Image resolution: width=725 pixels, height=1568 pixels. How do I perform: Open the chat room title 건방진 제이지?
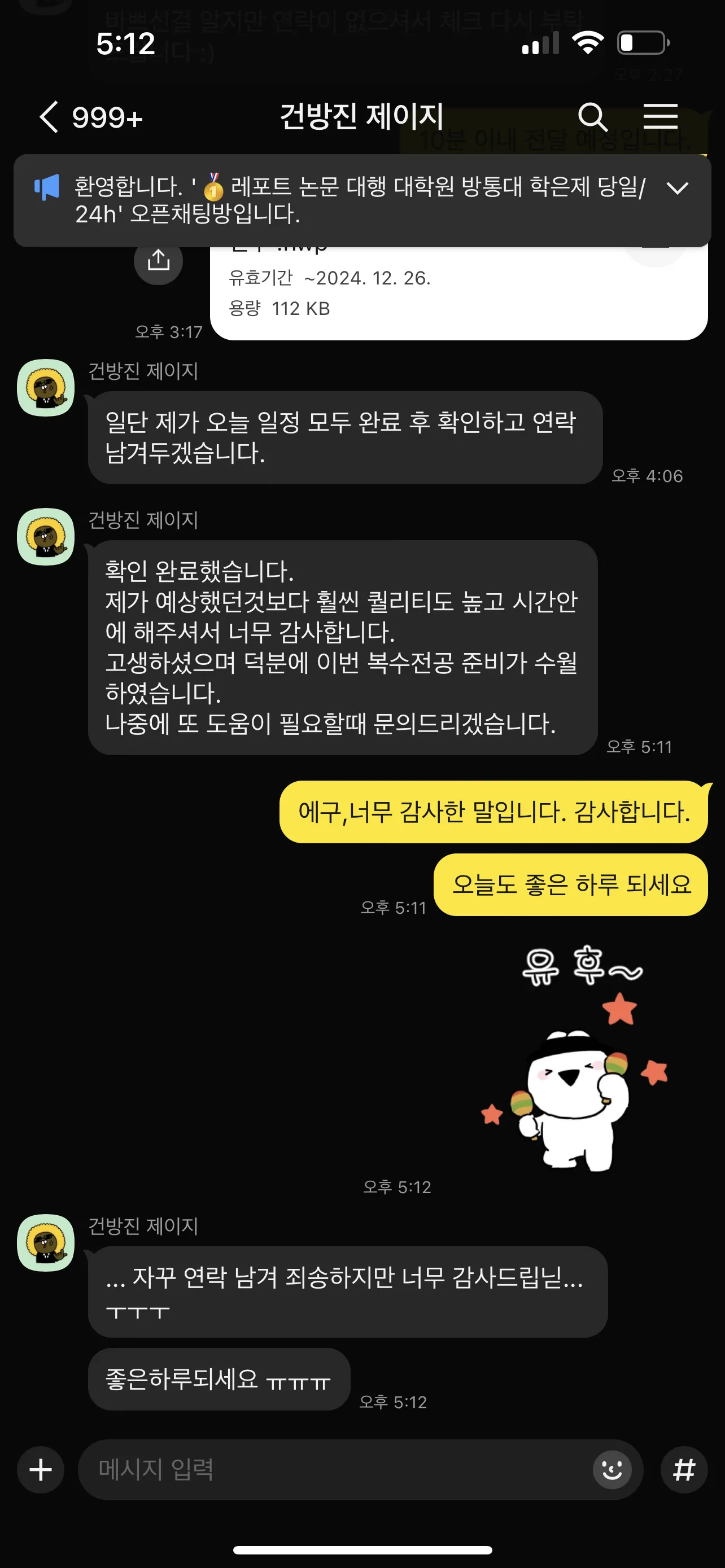click(362, 117)
